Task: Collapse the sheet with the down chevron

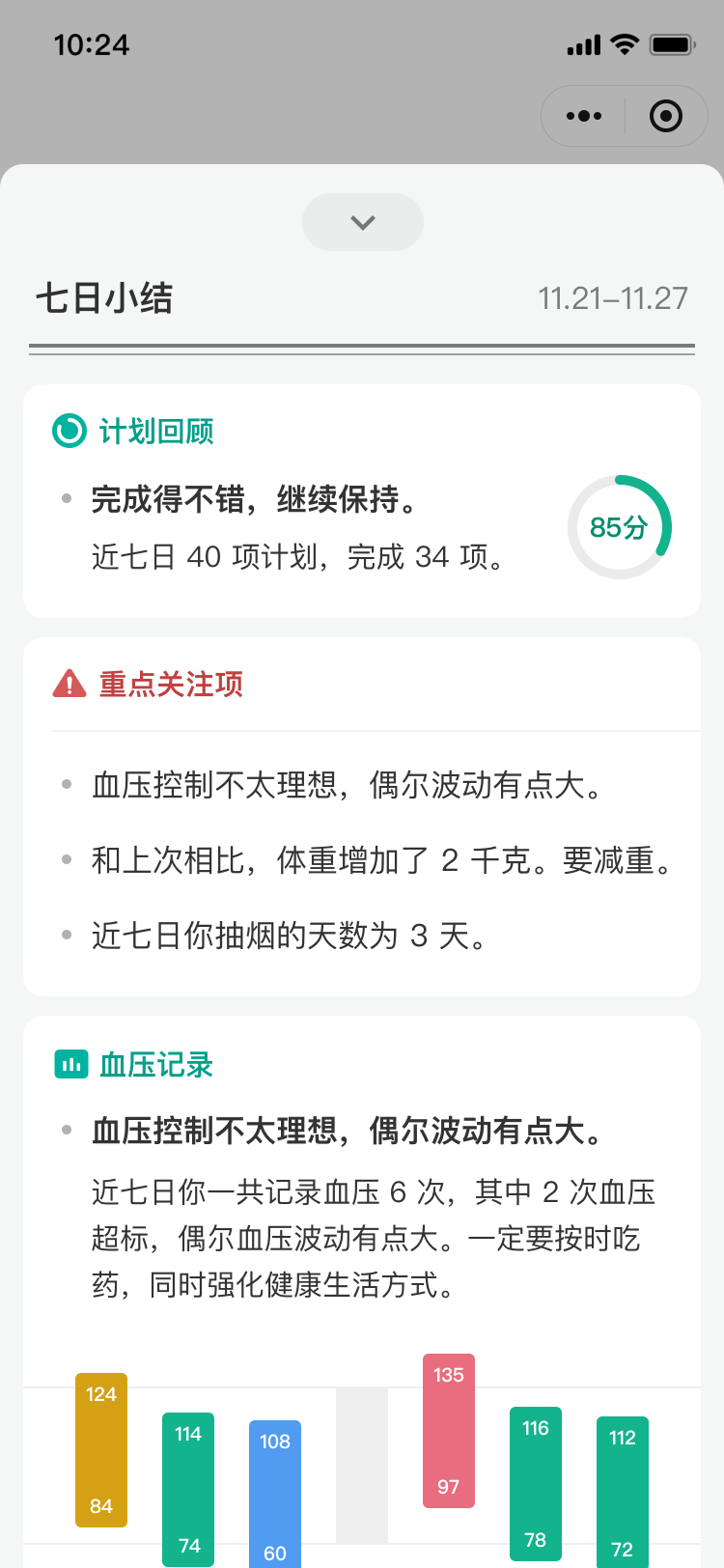Action: click(363, 222)
